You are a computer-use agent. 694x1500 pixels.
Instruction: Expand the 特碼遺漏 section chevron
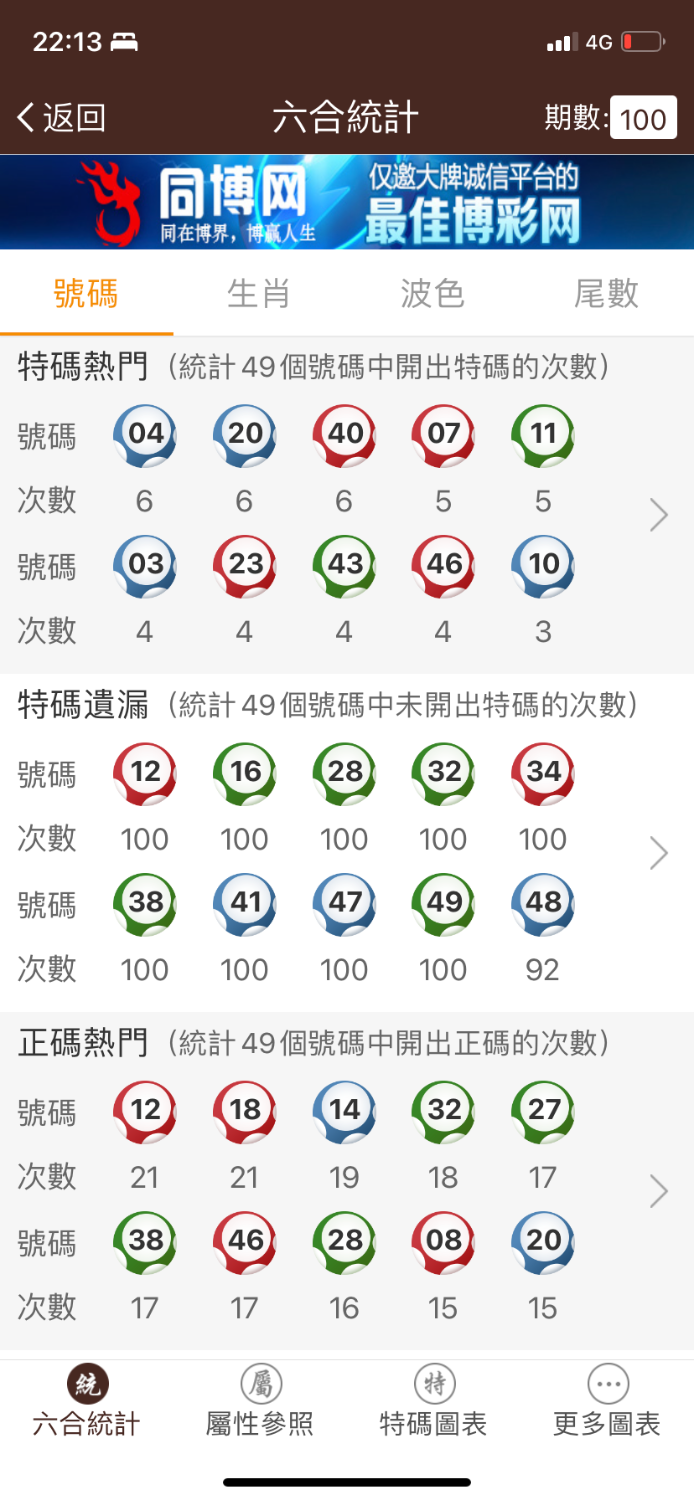658,853
